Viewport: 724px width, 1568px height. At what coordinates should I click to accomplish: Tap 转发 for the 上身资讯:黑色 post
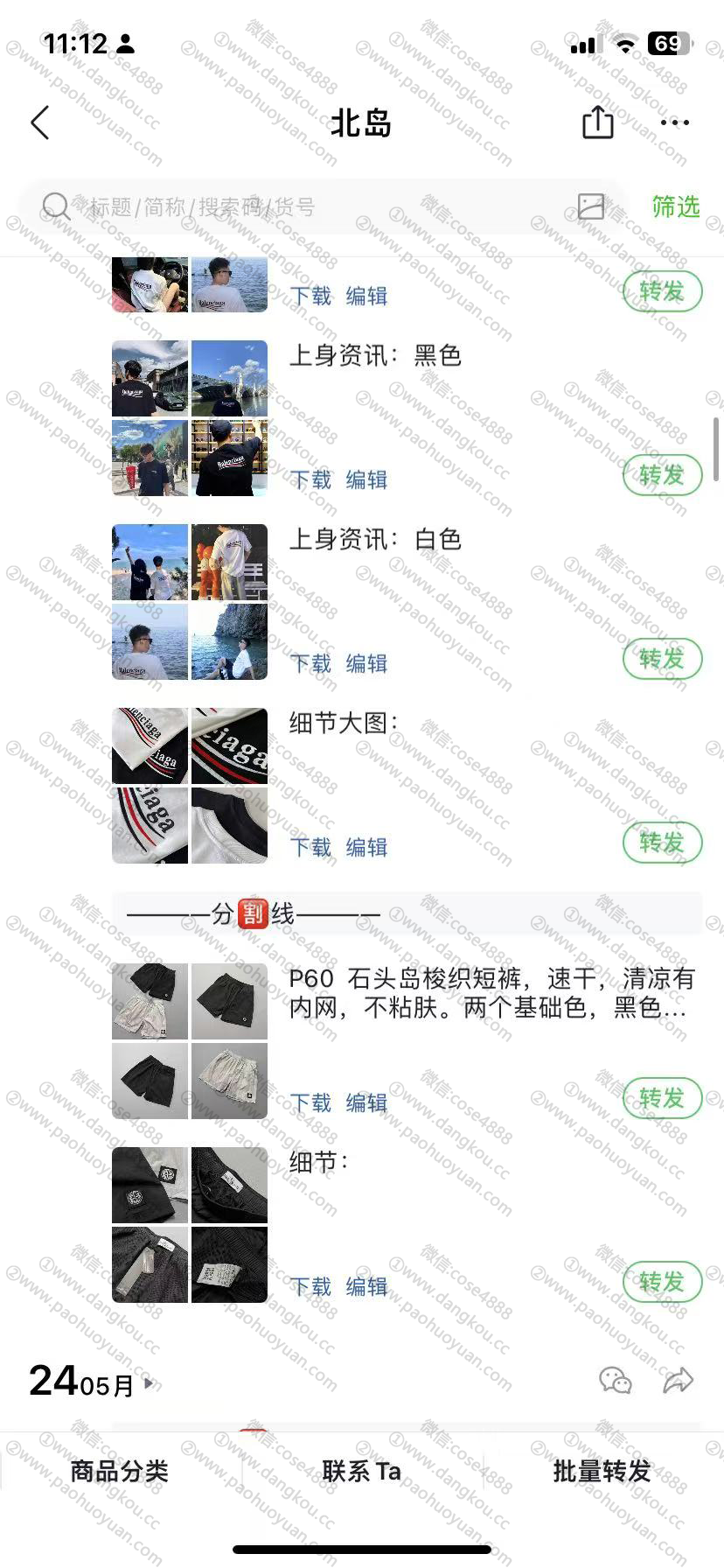(662, 475)
